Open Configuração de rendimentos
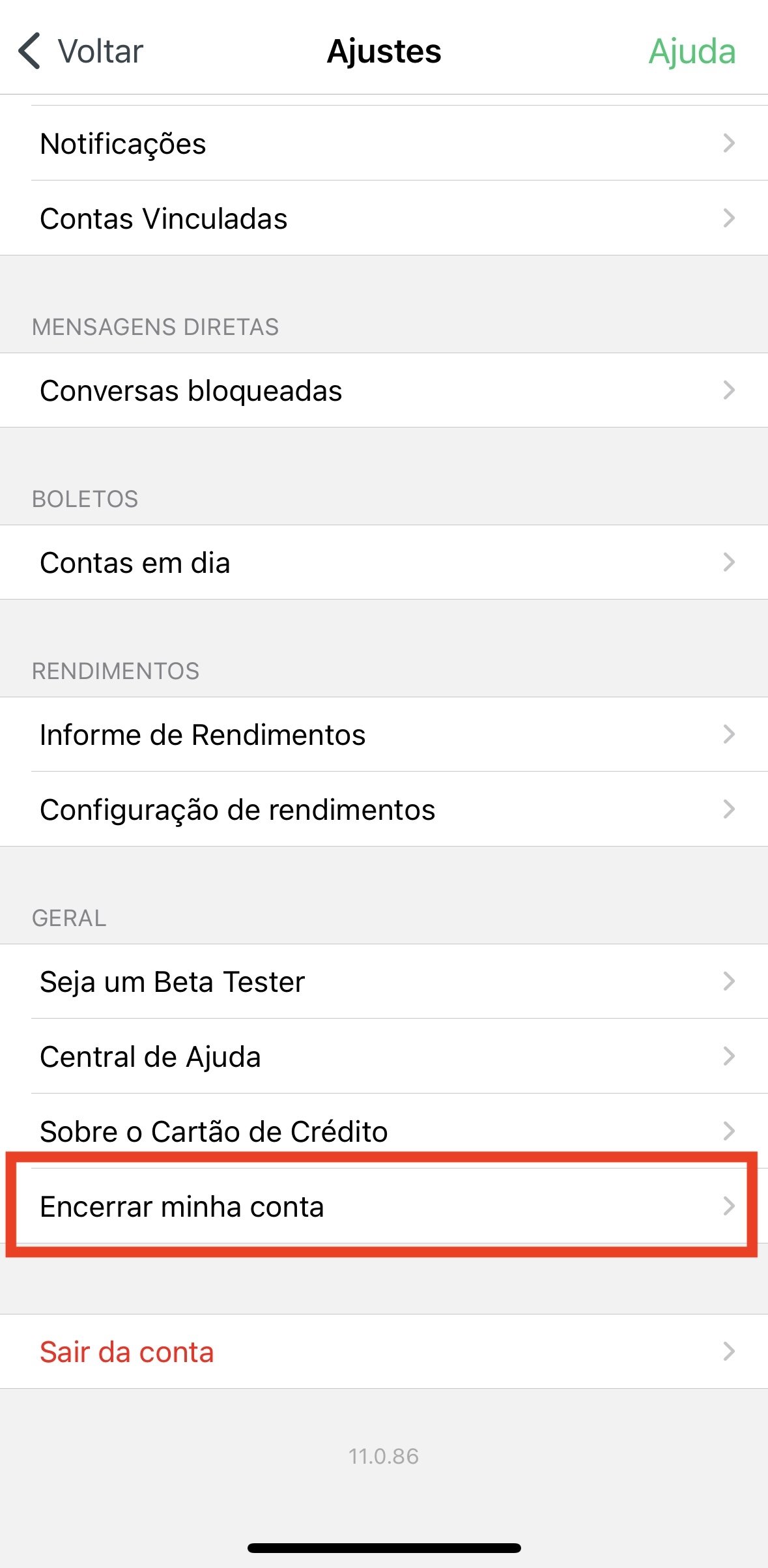The width and height of the screenshot is (768, 1568). tap(384, 809)
